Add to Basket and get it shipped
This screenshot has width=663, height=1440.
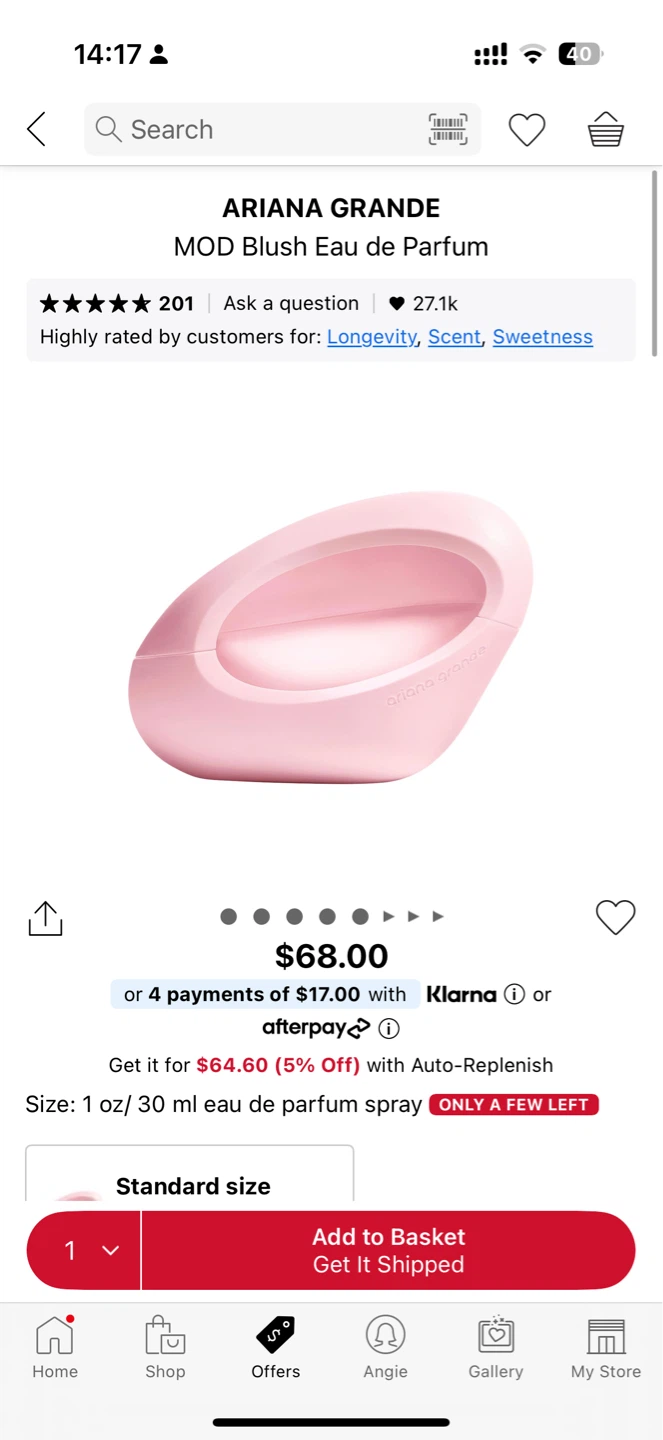(x=389, y=1250)
